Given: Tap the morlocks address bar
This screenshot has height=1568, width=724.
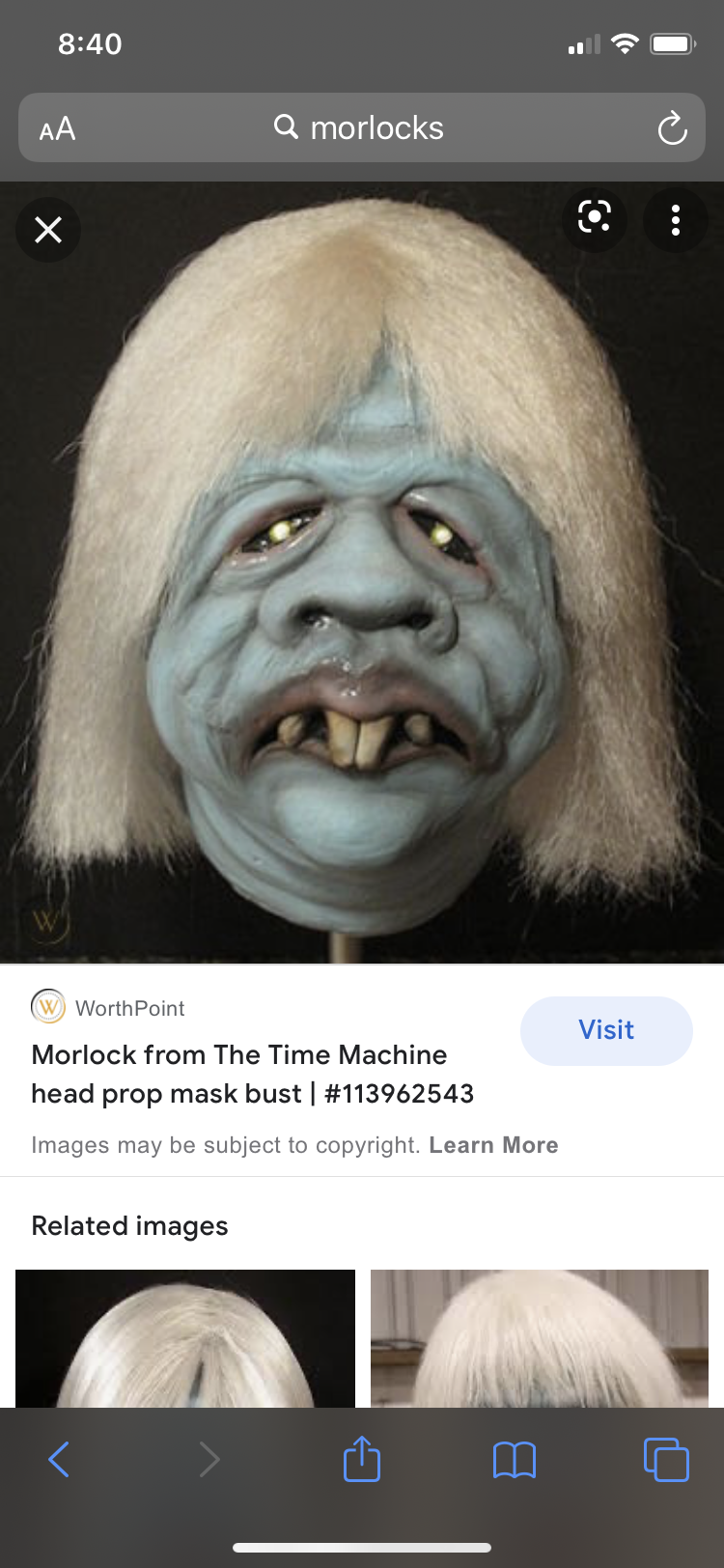Looking at the screenshot, I should [x=359, y=127].
